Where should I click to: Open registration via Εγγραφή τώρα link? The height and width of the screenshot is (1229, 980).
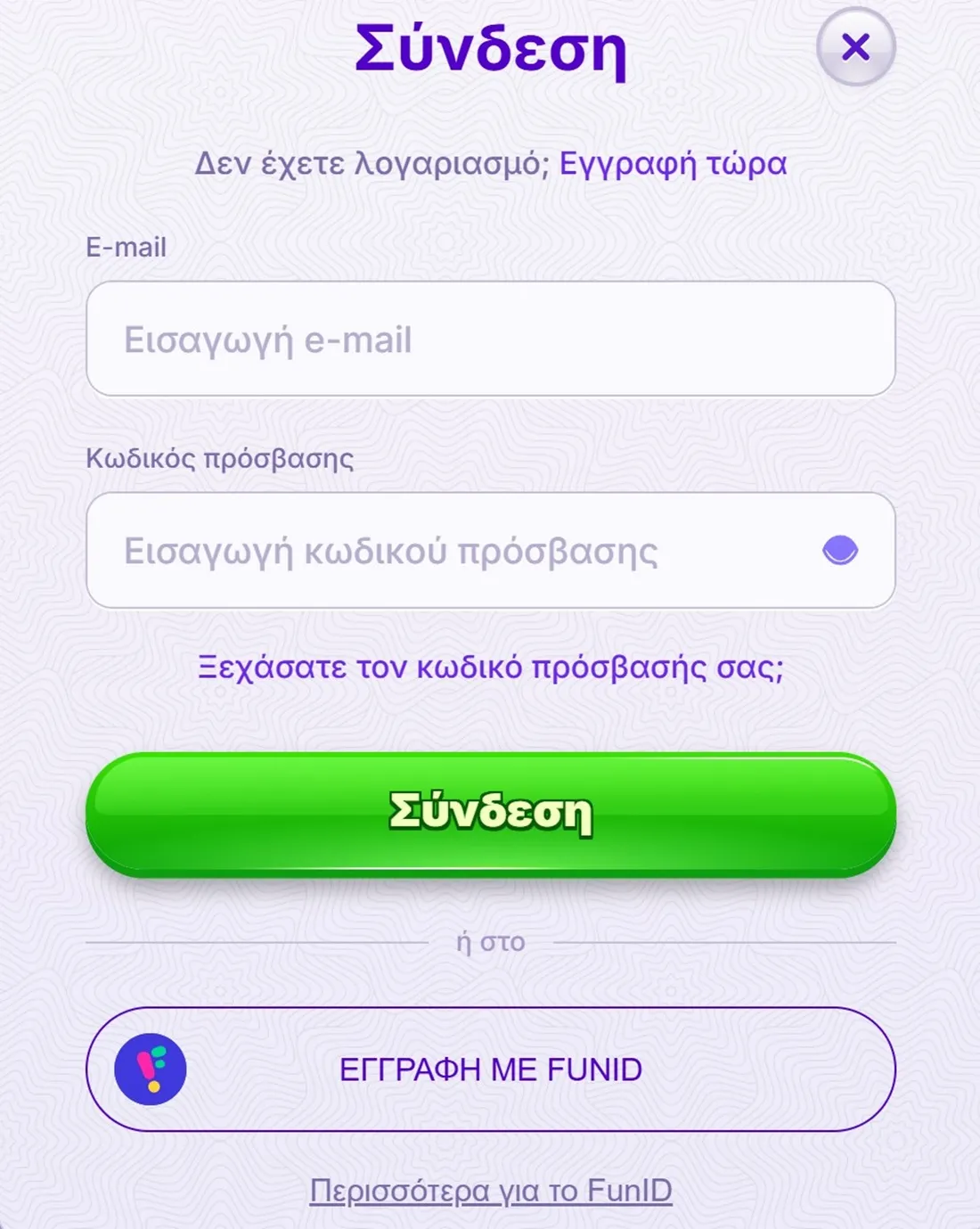(673, 163)
